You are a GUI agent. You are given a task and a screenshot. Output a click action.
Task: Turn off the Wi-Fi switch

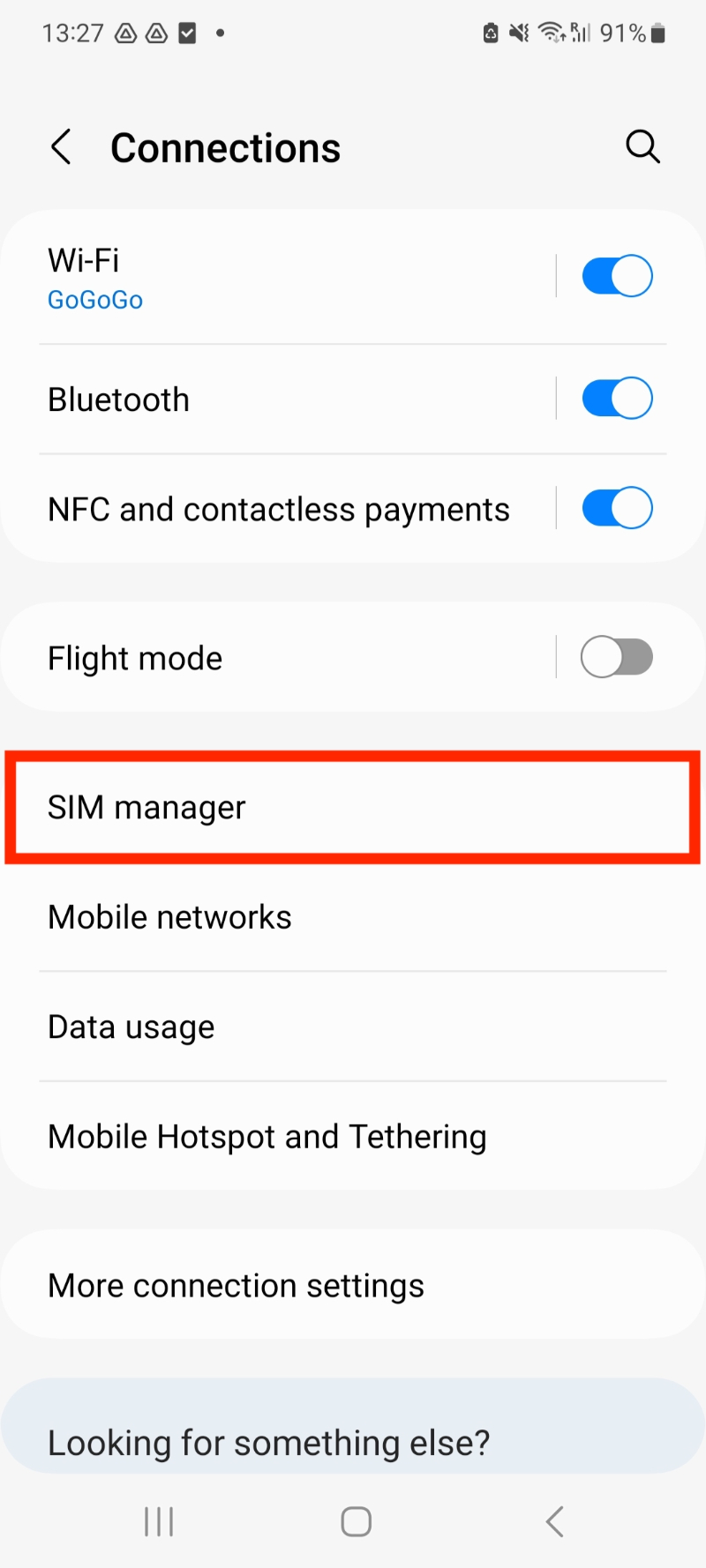point(617,276)
